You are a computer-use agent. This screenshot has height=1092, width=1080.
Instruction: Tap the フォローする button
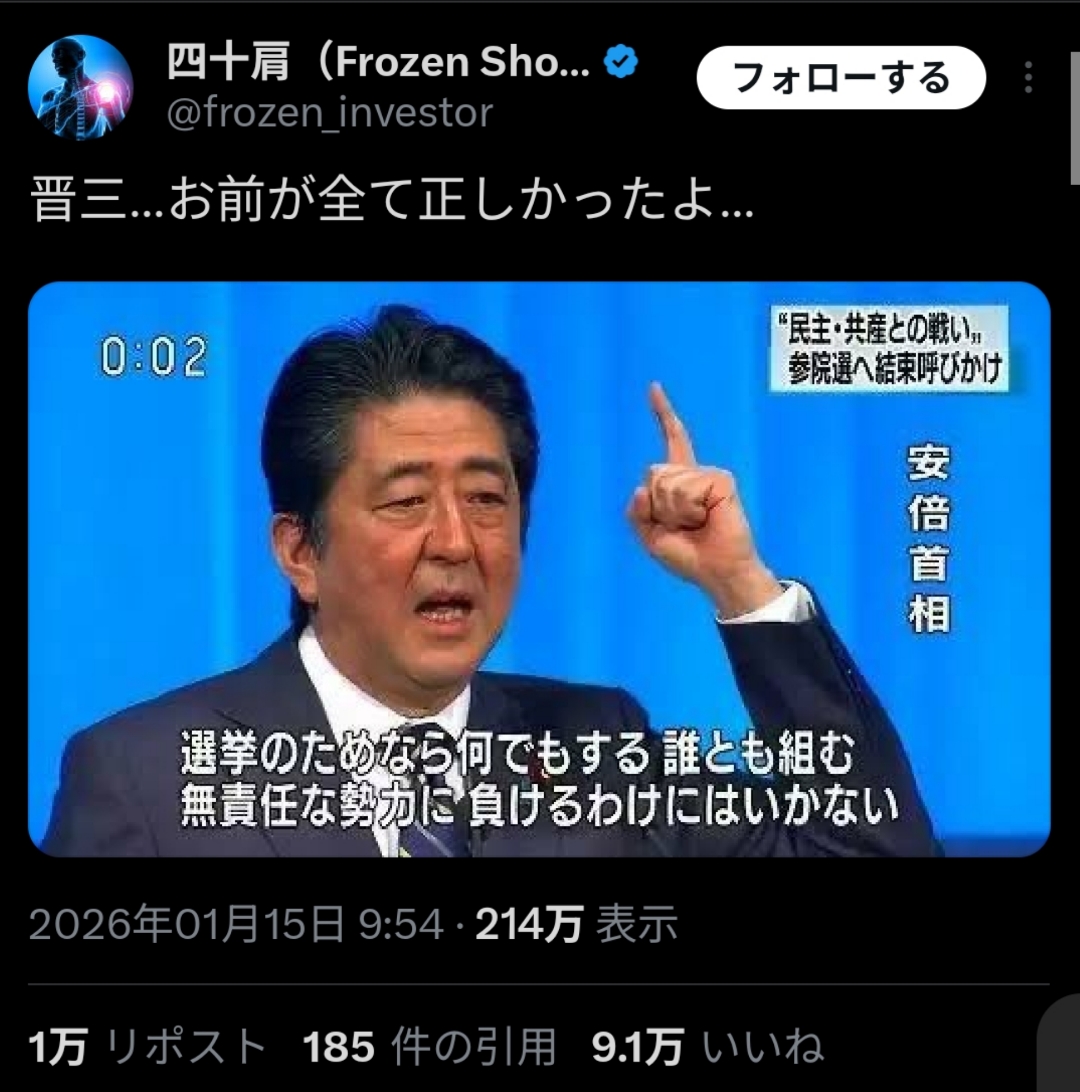pyautogui.click(x=840, y=77)
